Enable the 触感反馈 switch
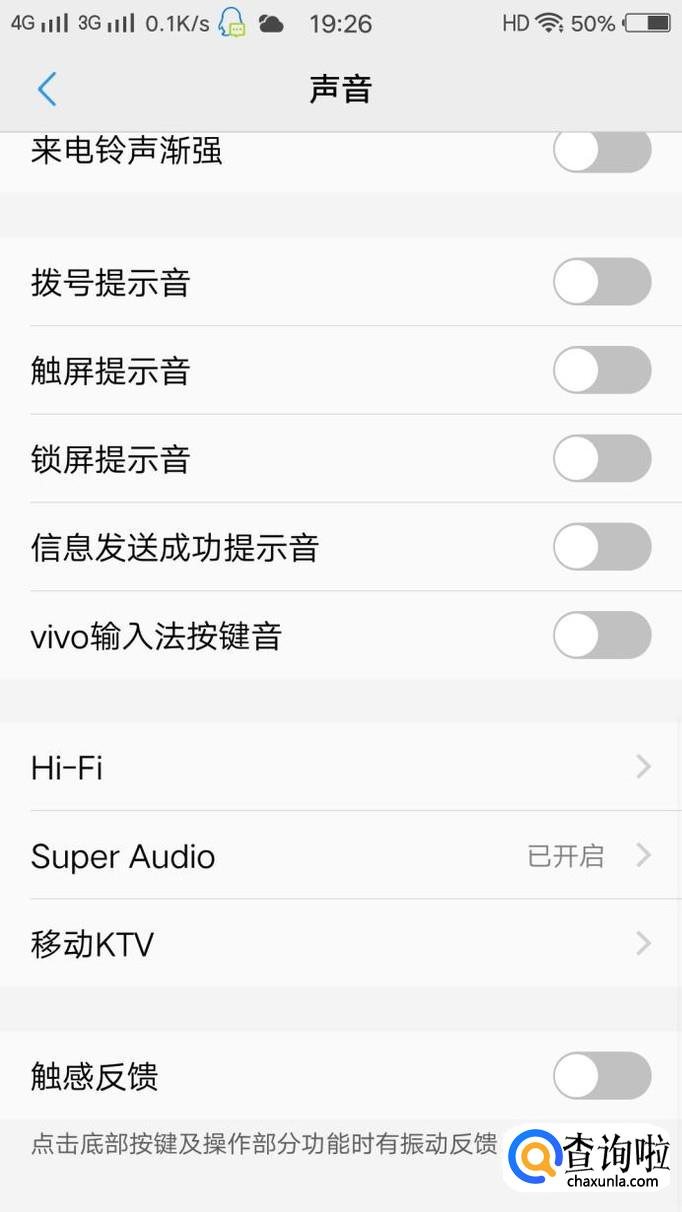682x1212 pixels. click(601, 1076)
